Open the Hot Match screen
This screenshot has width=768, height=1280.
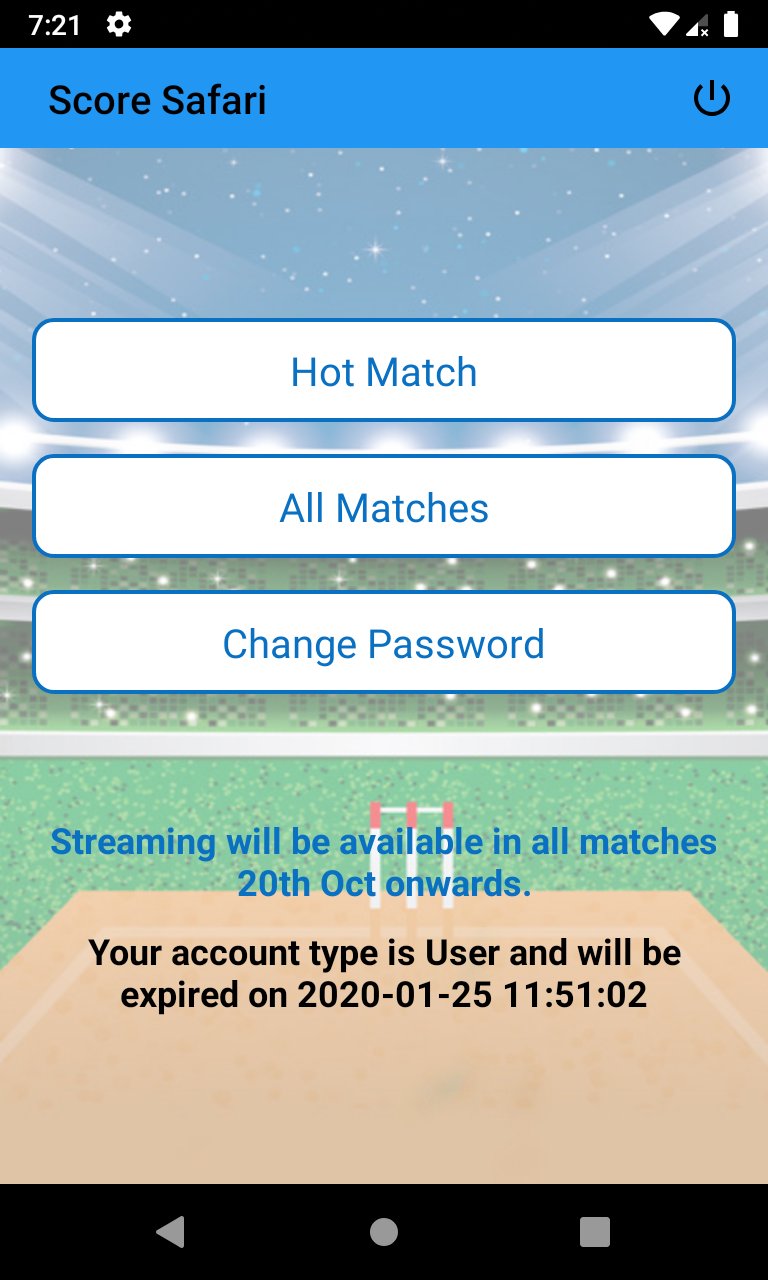[384, 370]
